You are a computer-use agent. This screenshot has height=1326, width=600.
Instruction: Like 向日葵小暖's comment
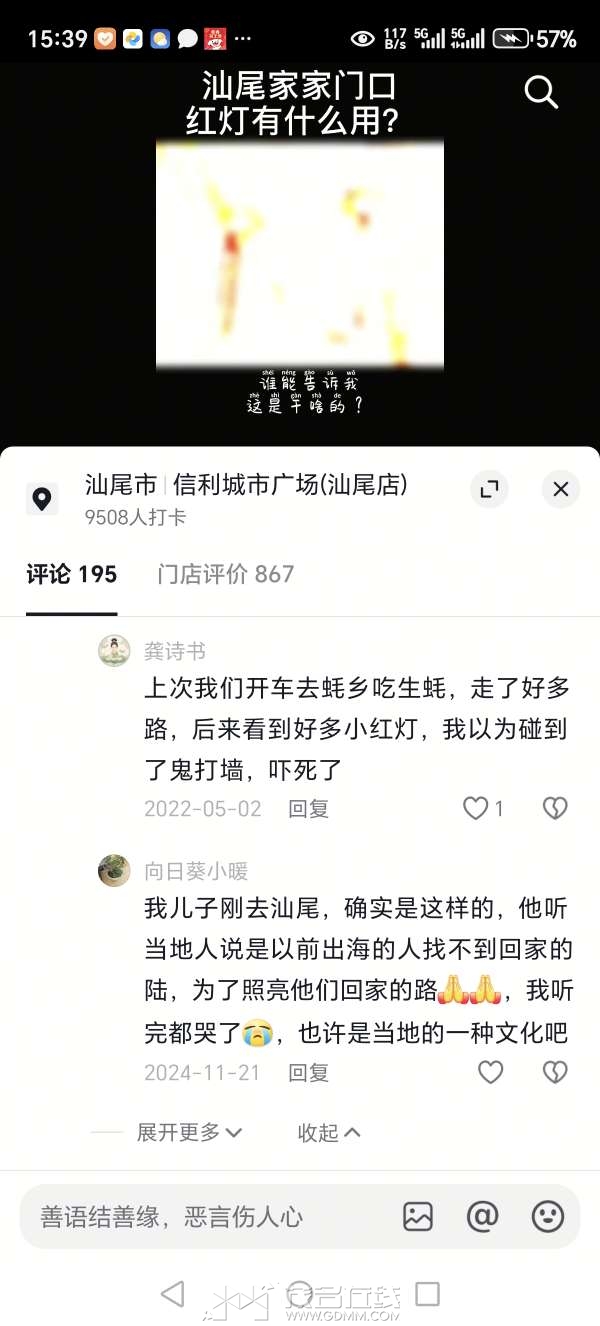click(490, 1072)
